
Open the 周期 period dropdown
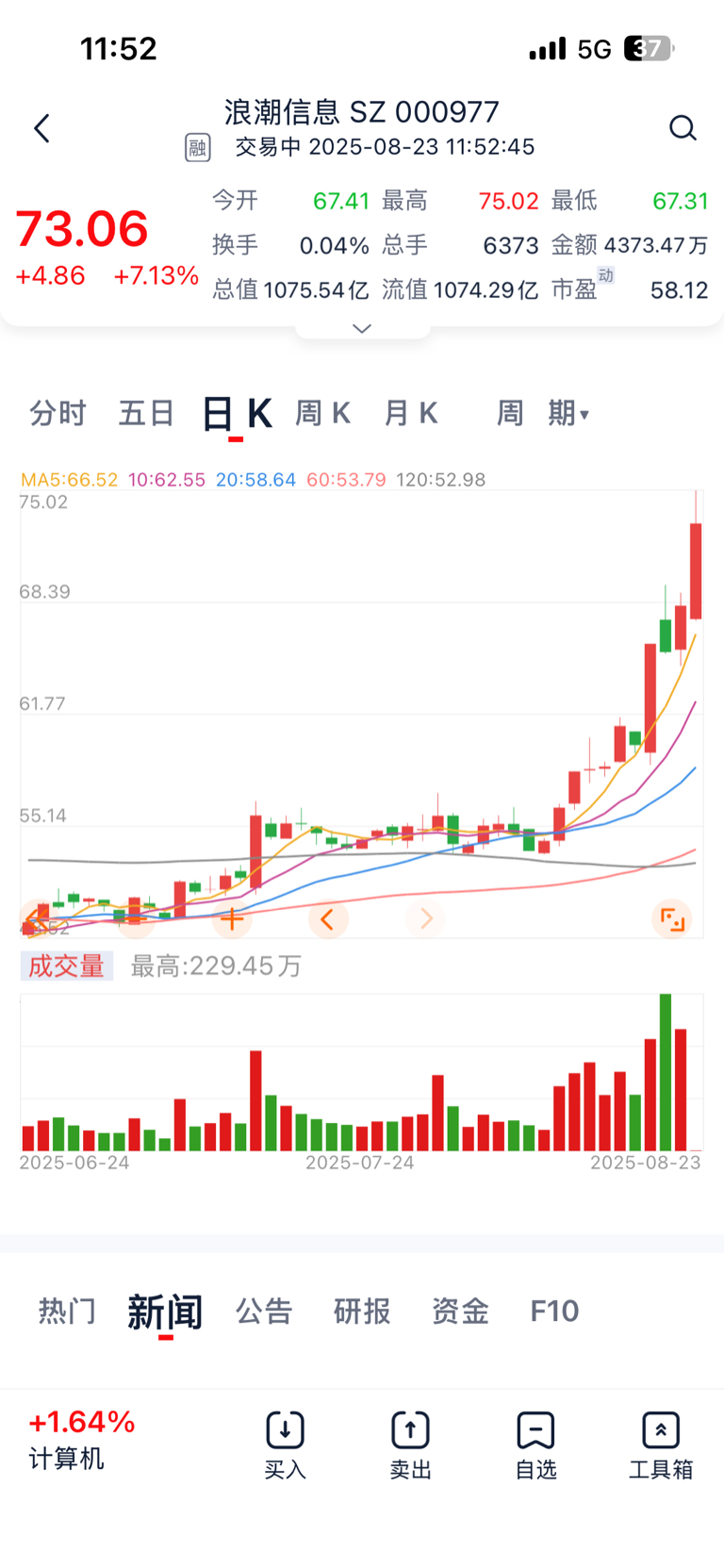(543, 413)
